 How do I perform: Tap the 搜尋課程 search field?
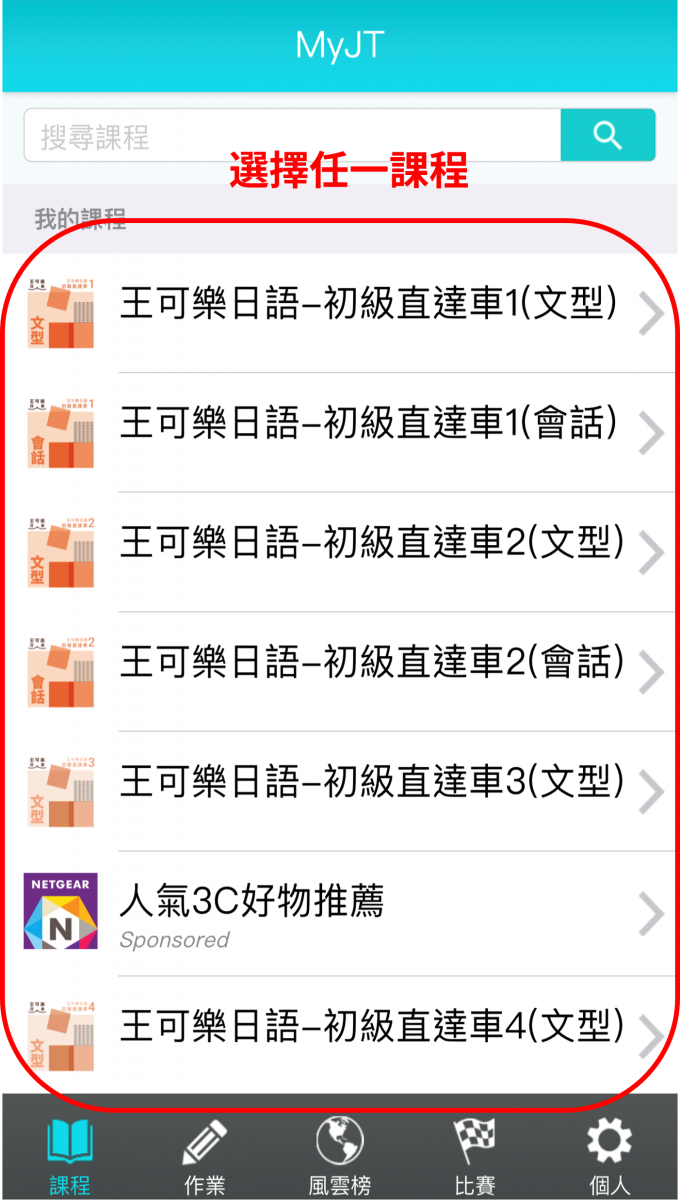click(290, 136)
